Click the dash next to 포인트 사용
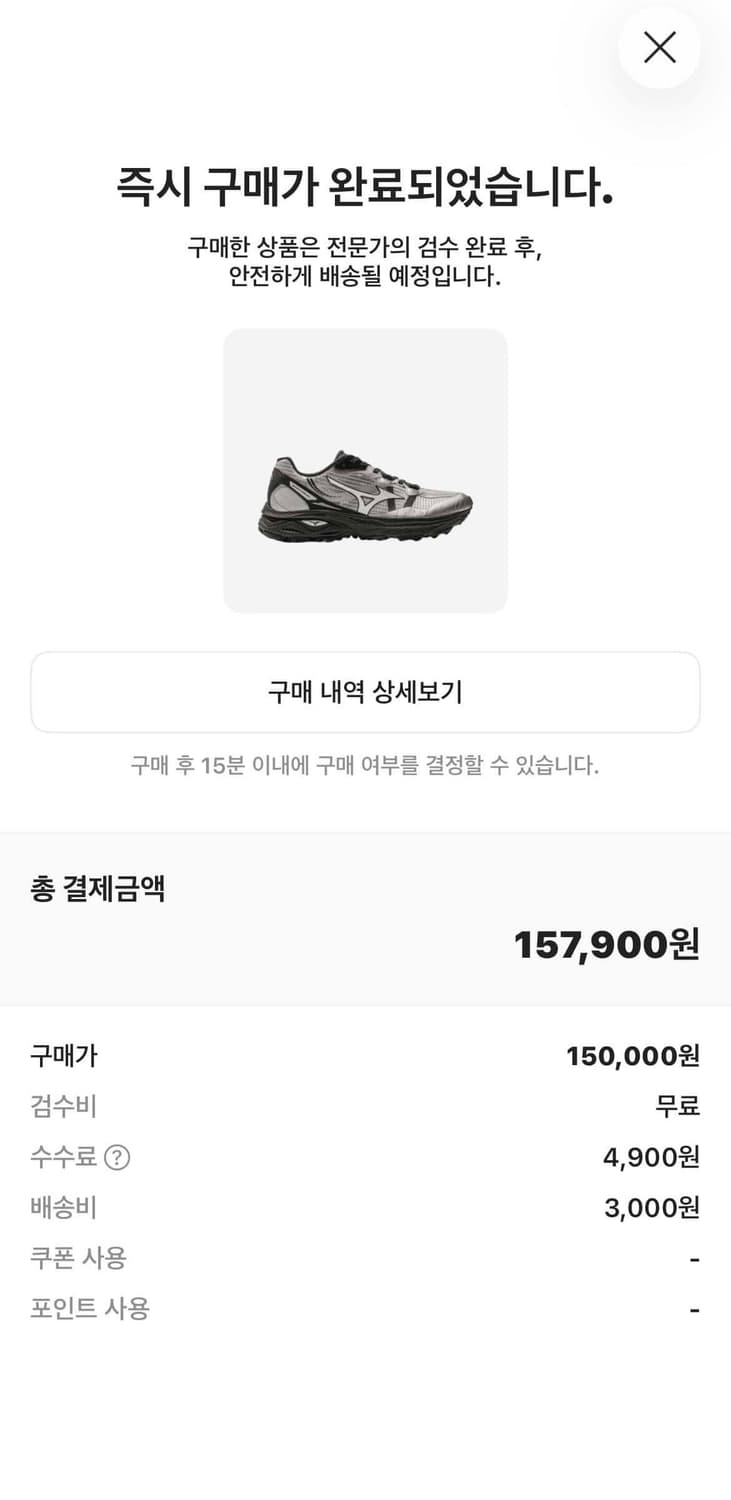The width and height of the screenshot is (731, 1500). click(695, 1310)
